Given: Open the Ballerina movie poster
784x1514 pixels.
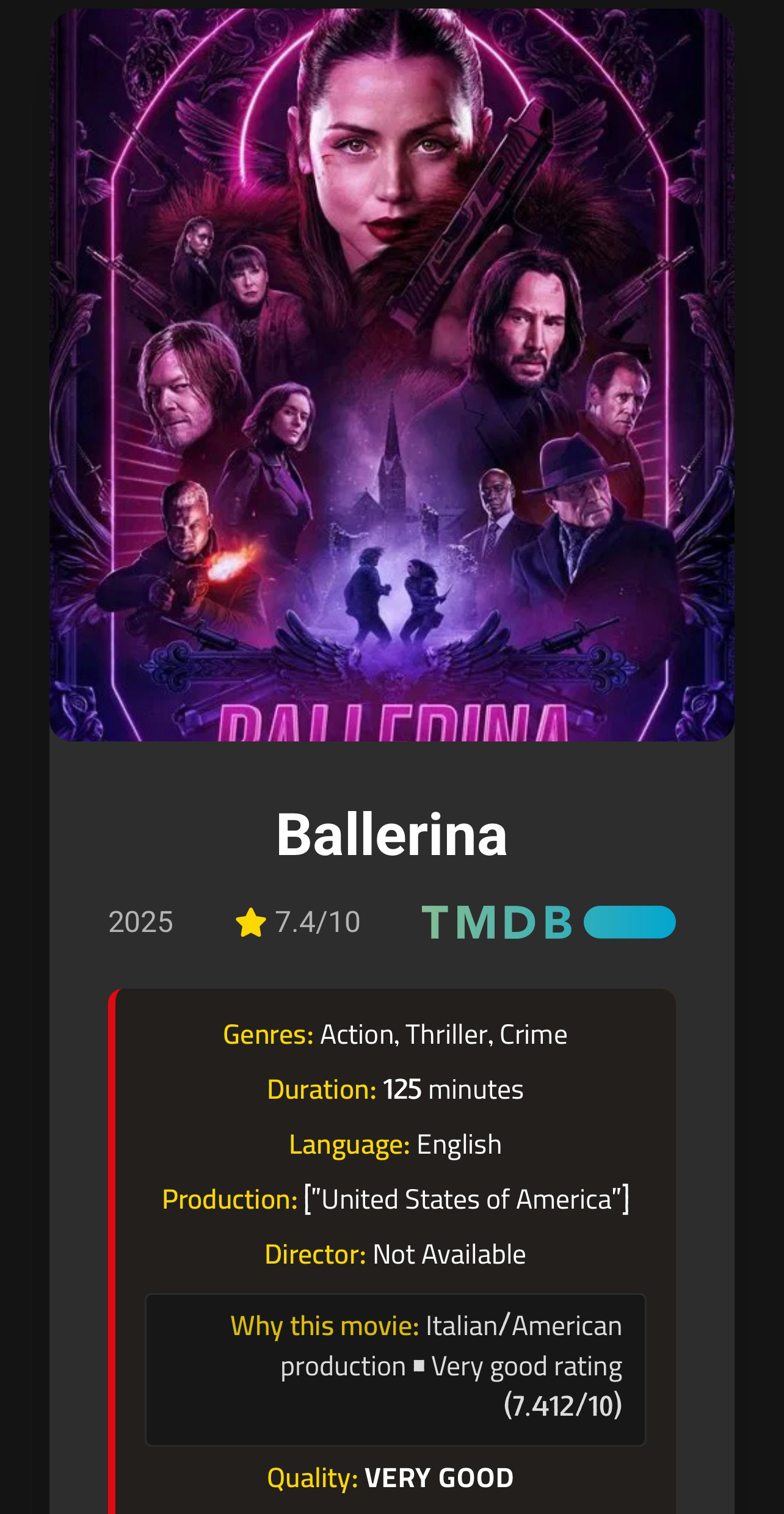Looking at the screenshot, I should point(391,375).
